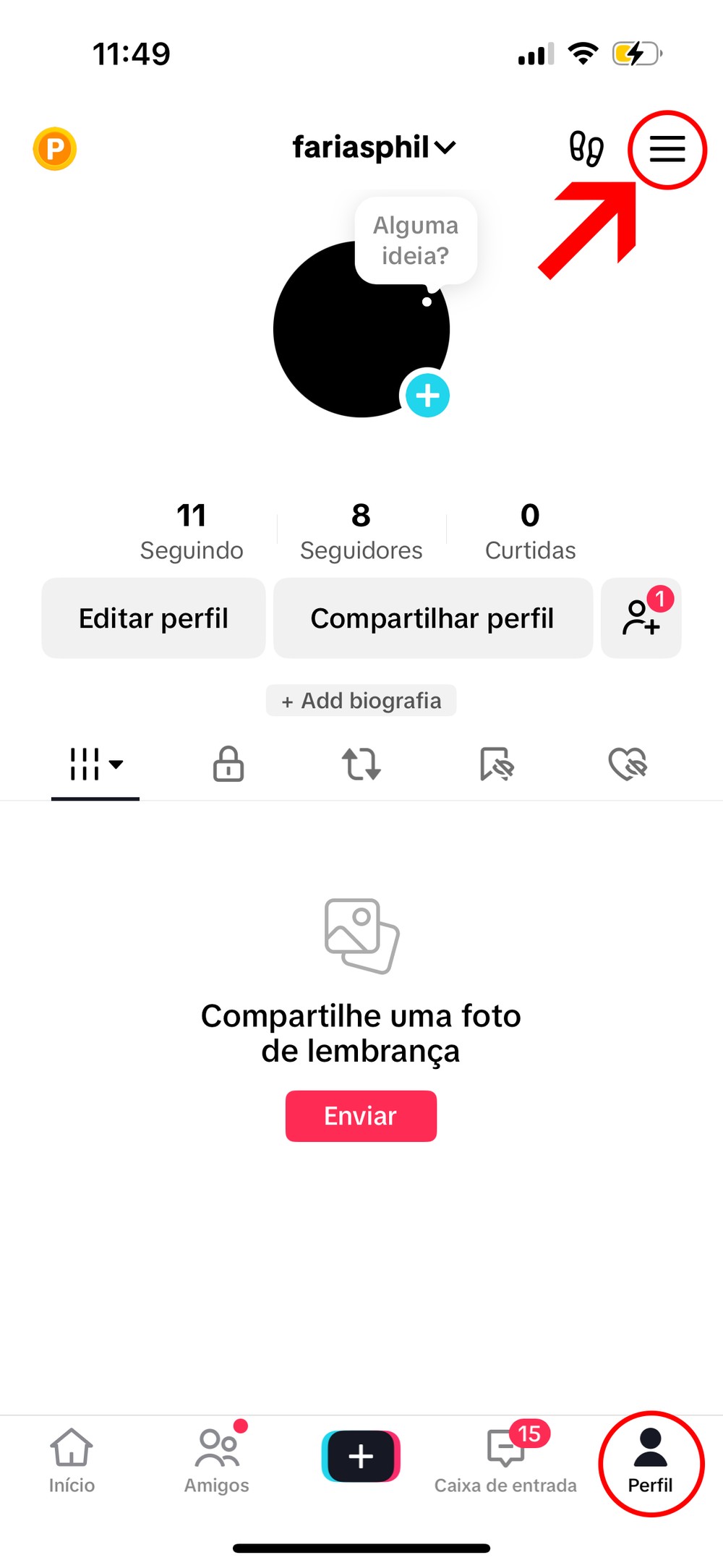Switch to the saved favorites tab
723x1568 pixels.
tap(496, 764)
